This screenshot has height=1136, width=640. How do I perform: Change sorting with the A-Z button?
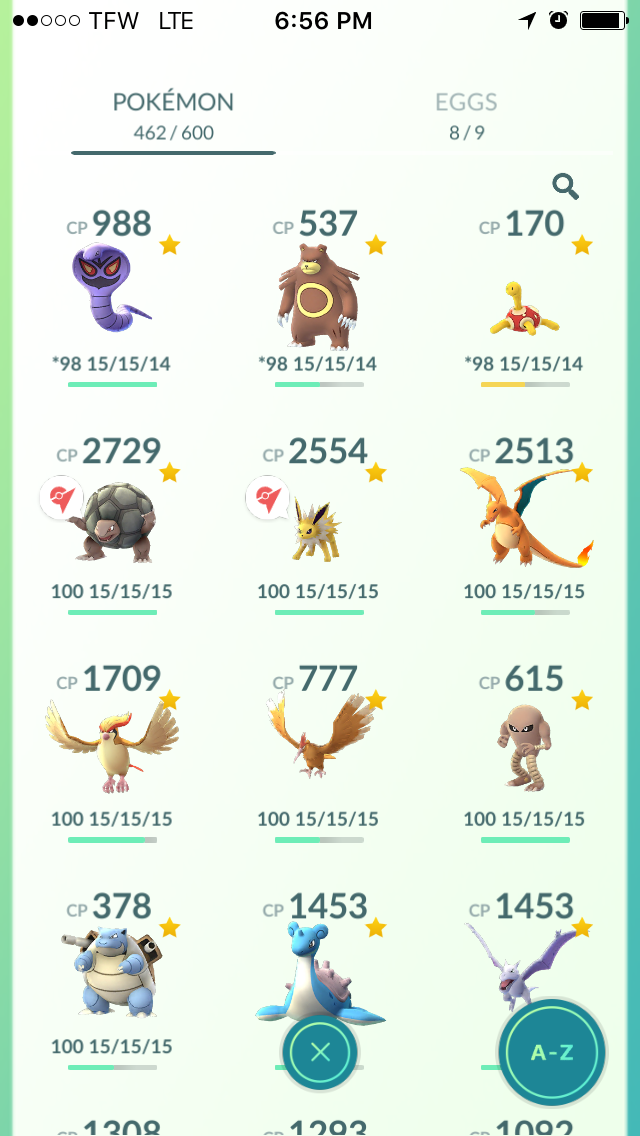tap(552, 1052)
